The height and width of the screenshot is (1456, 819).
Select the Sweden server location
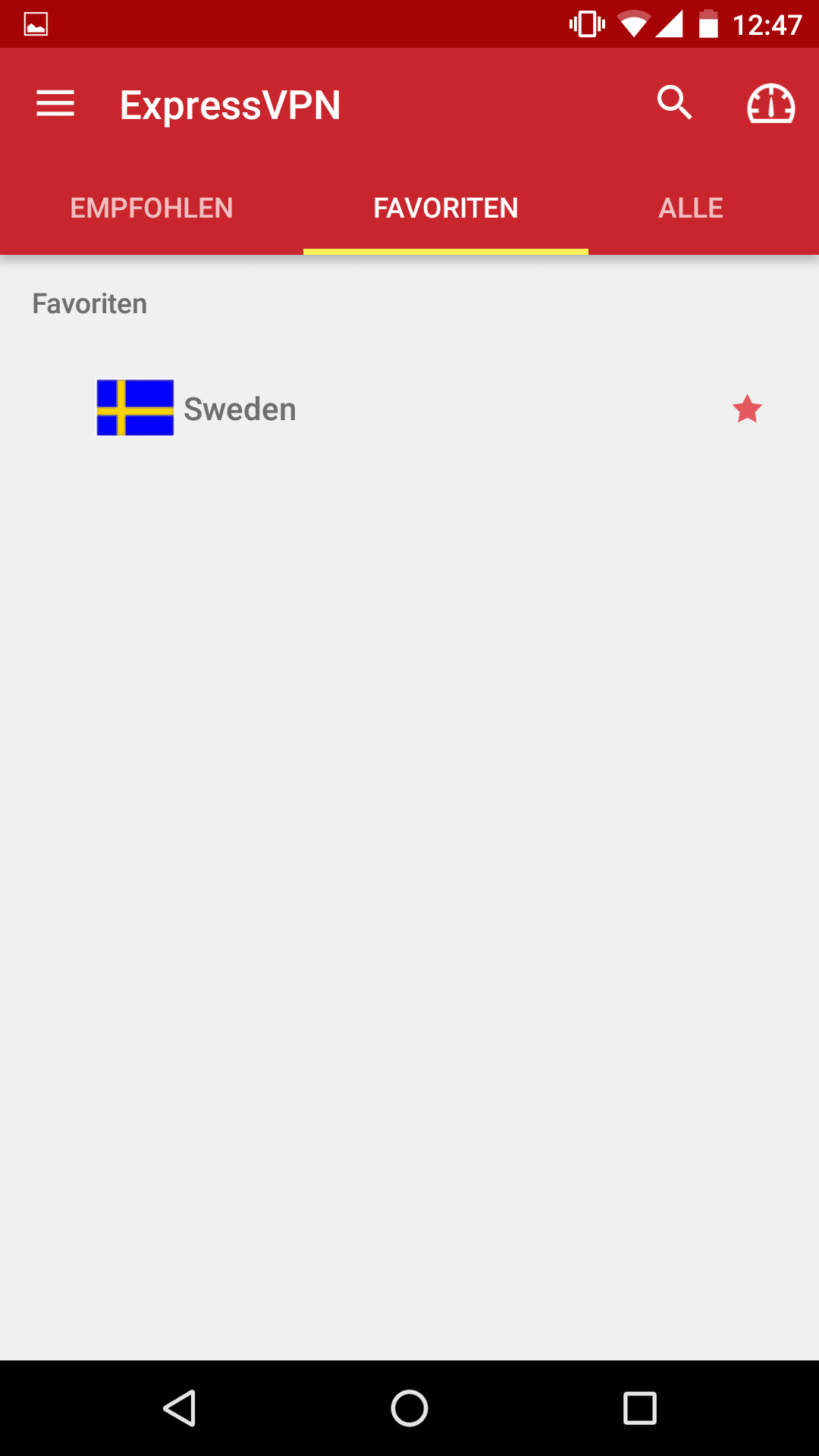pyautogui.click(x=240, y=409)
